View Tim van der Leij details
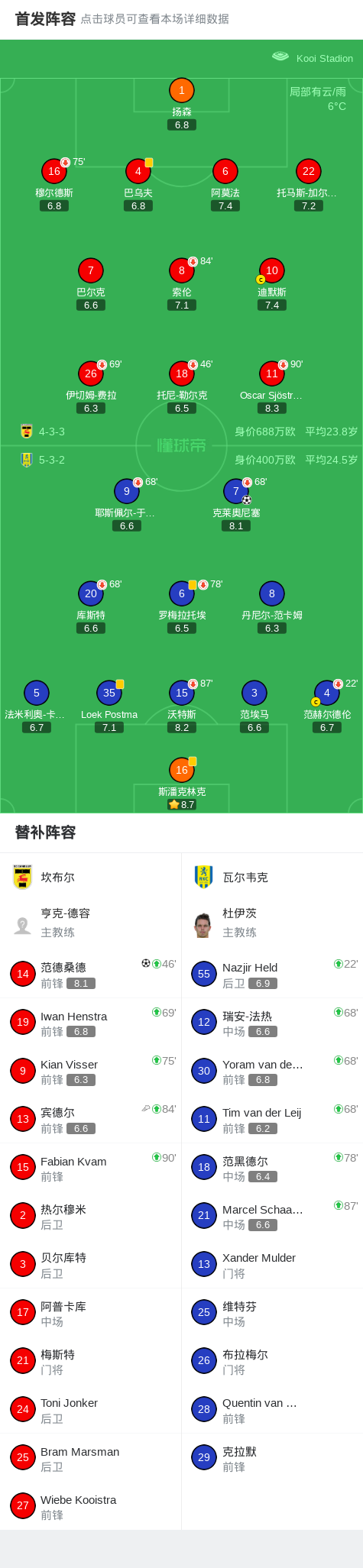Screen dimensions: 363x1568 point(272,1119)
